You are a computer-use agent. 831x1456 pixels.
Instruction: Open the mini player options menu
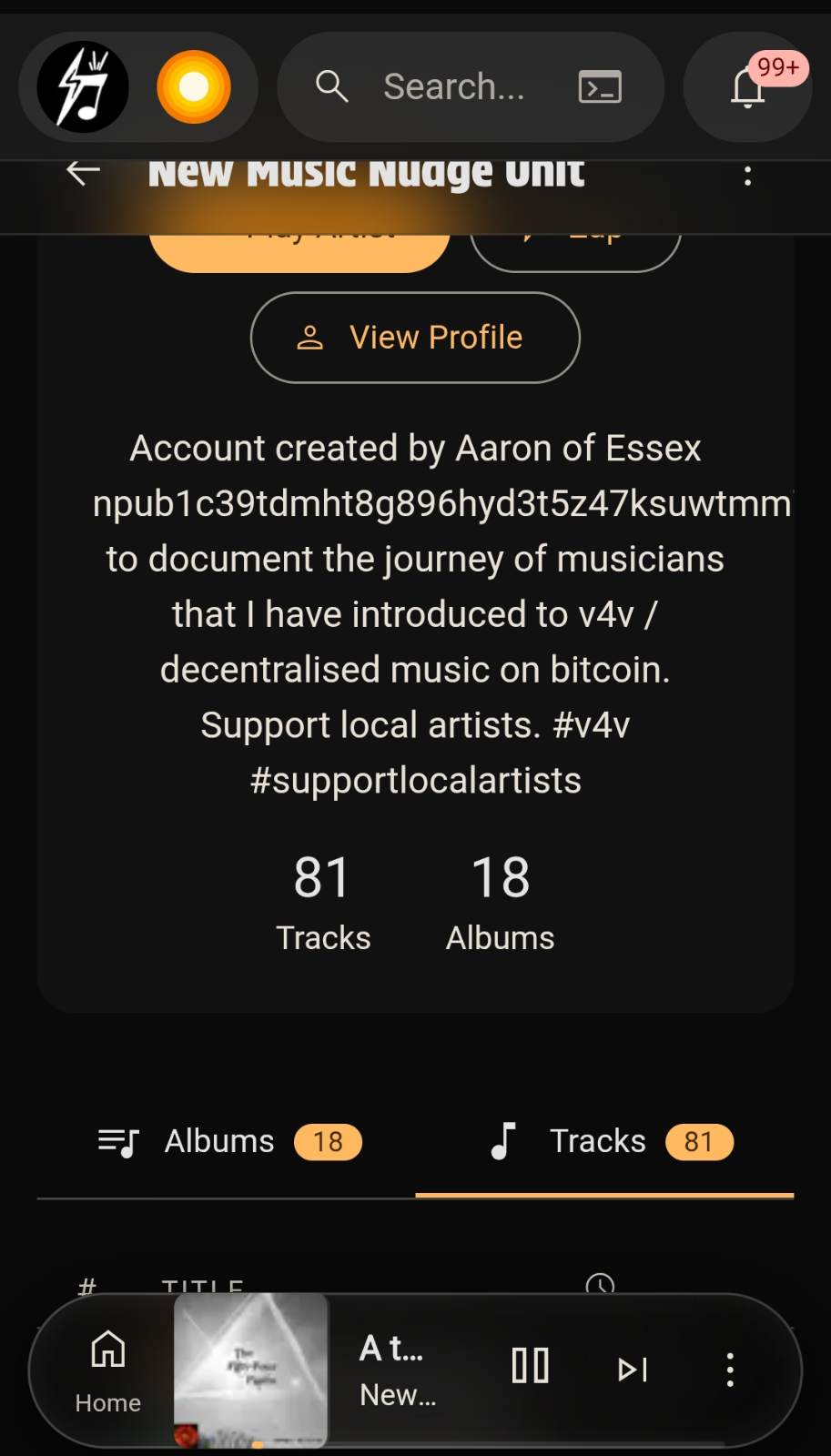pyautogui.click(x=729, y=1369)
